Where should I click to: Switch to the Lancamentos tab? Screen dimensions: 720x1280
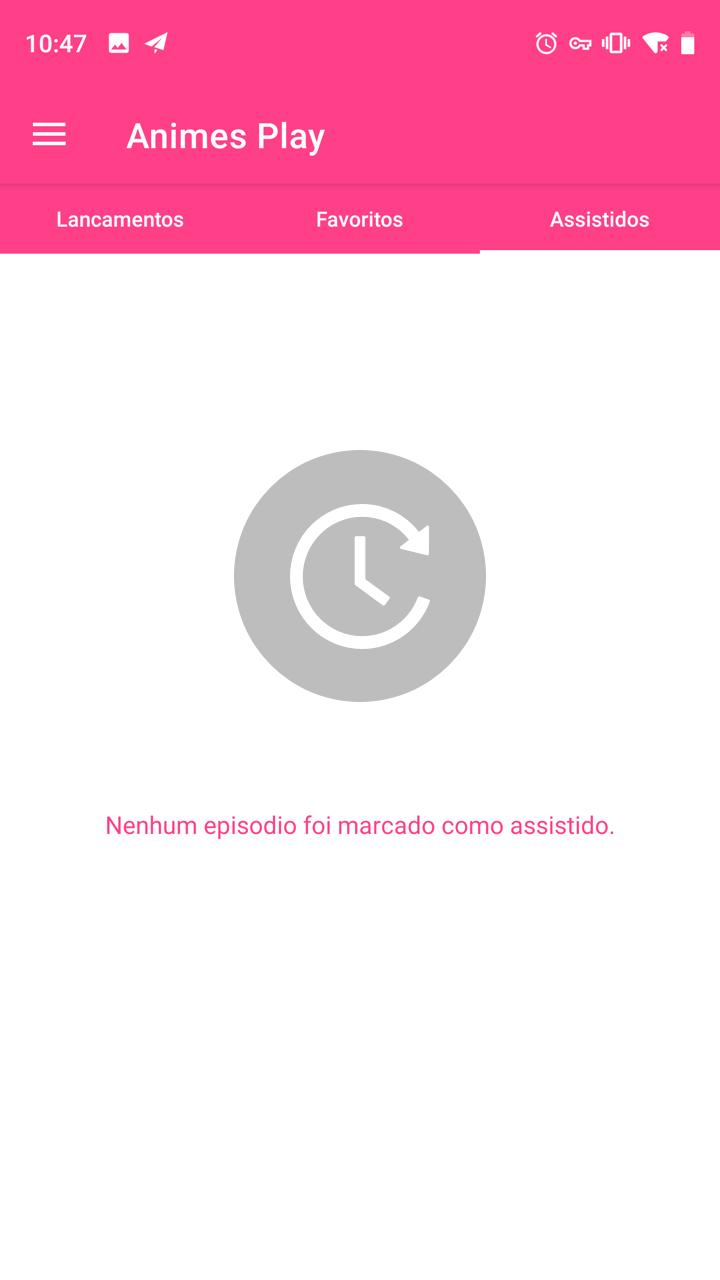click(x=120, y=219)
